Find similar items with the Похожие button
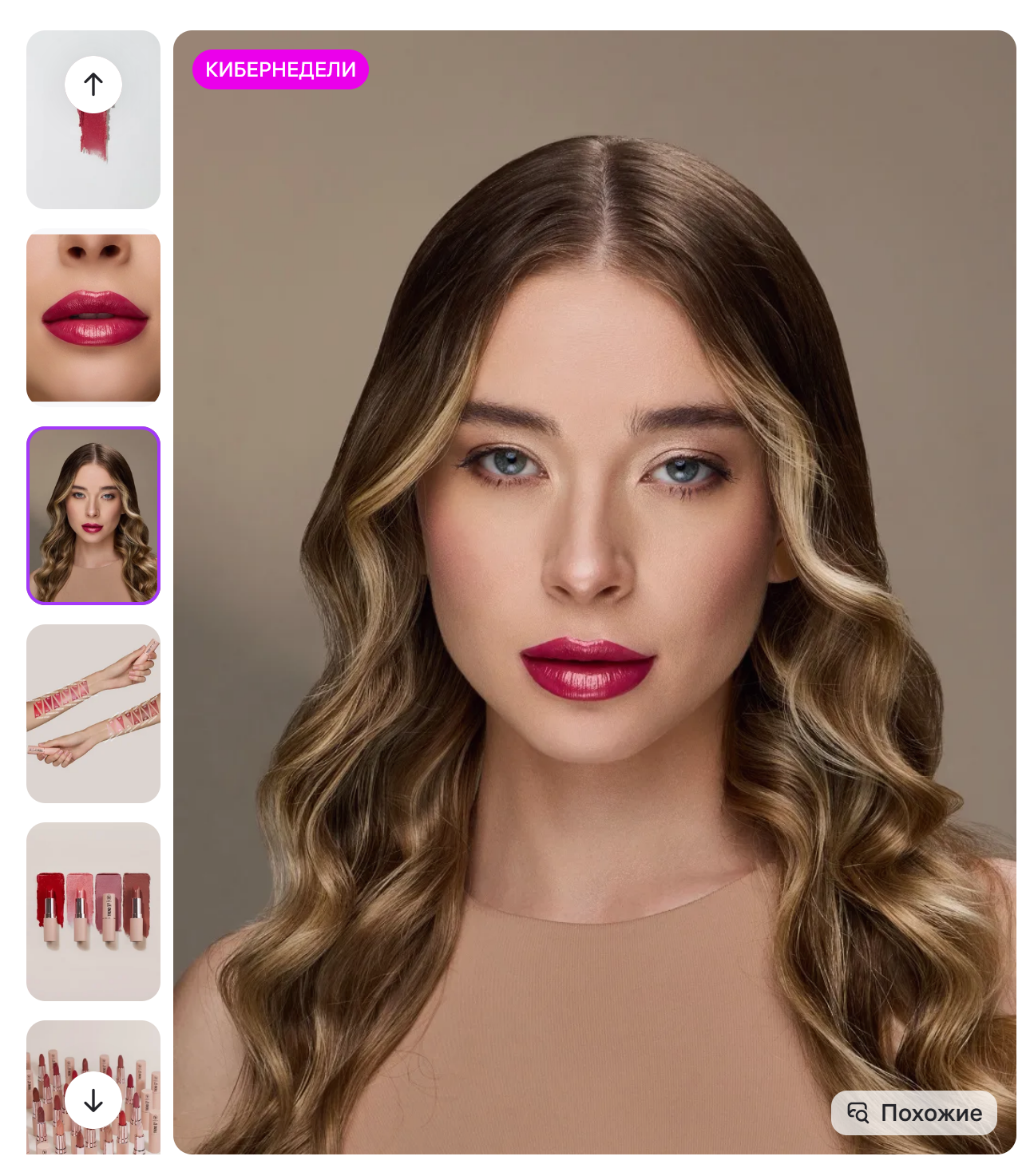1026x1176 pixels. (x=913, y=1112)
